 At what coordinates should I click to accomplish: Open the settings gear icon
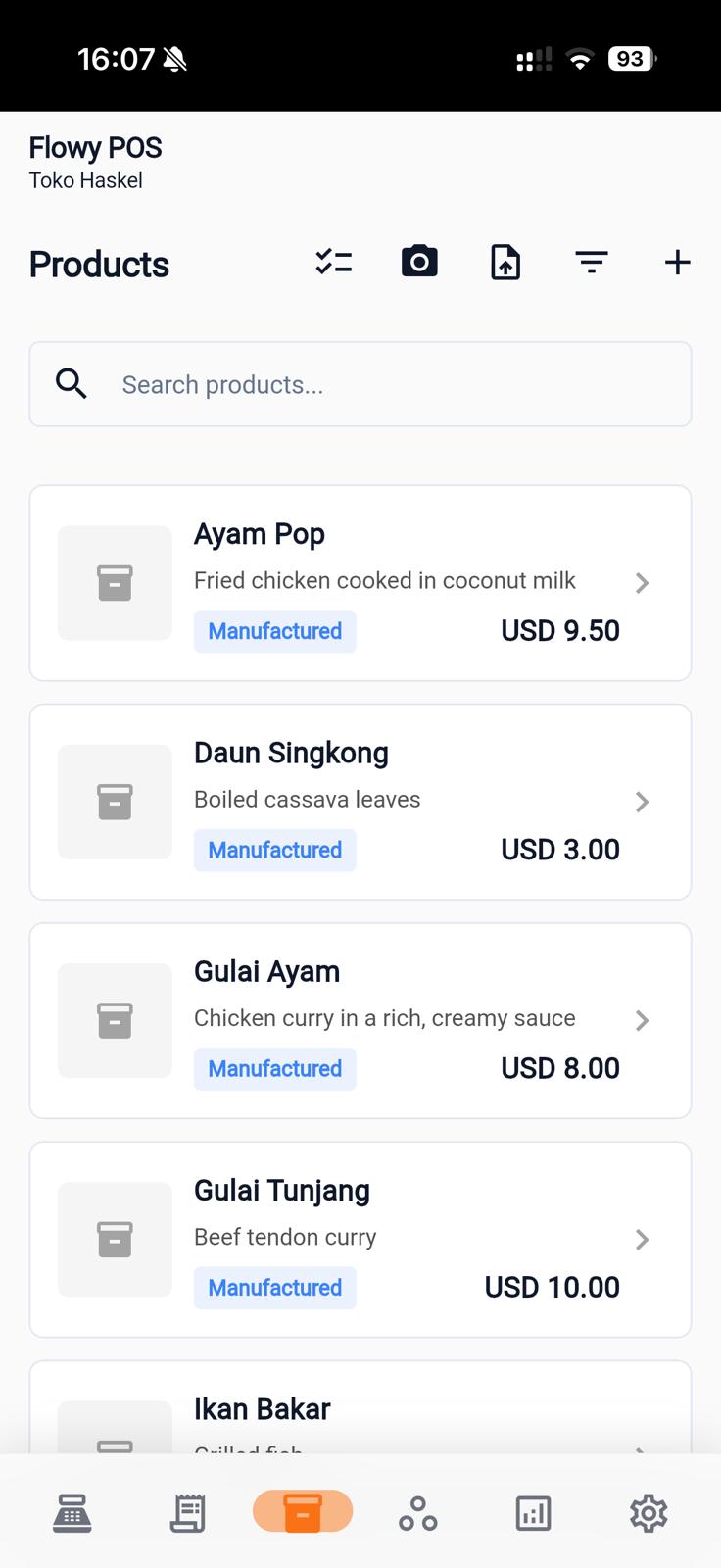(x=648, y=1512)
